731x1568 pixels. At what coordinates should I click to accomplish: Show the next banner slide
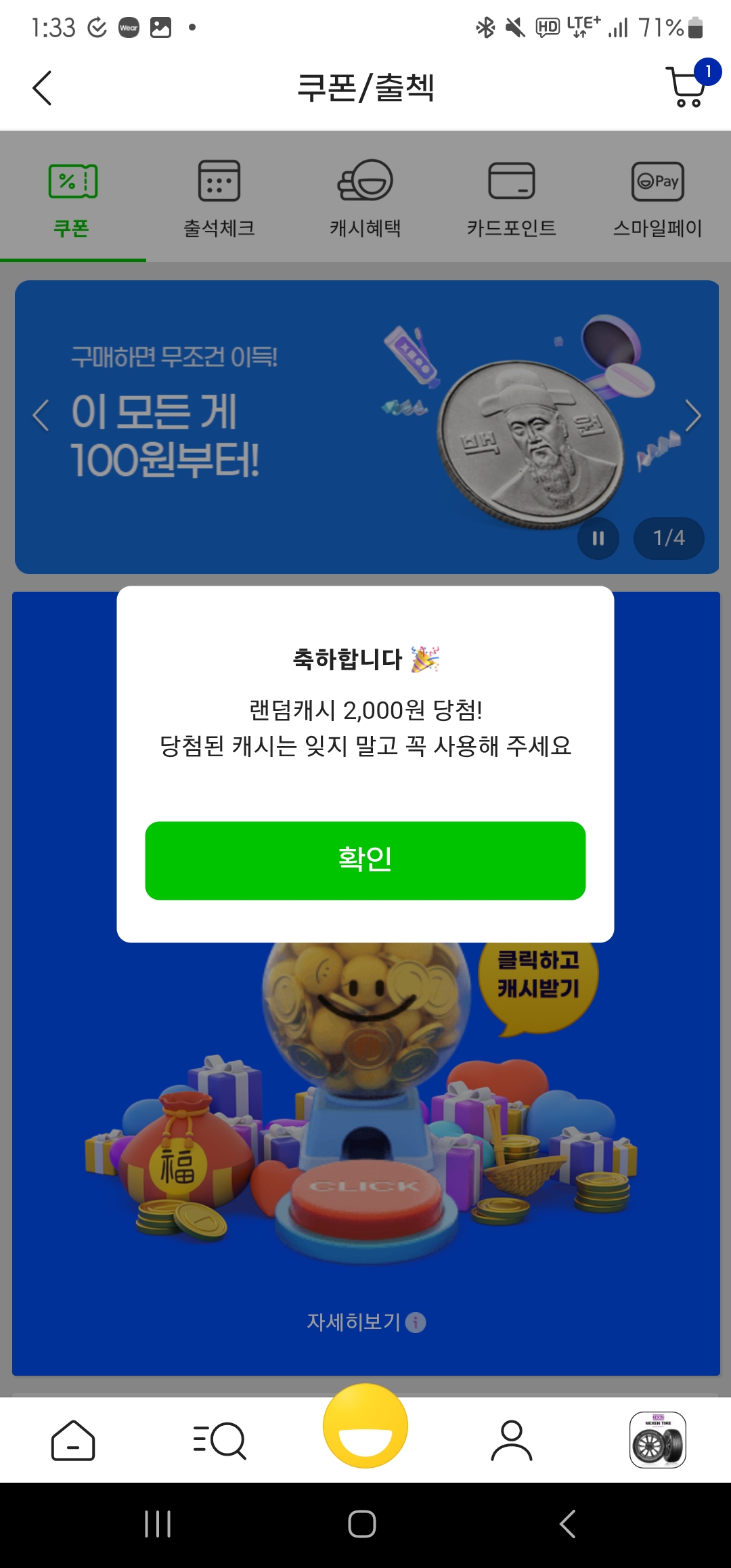click(693, 416)
